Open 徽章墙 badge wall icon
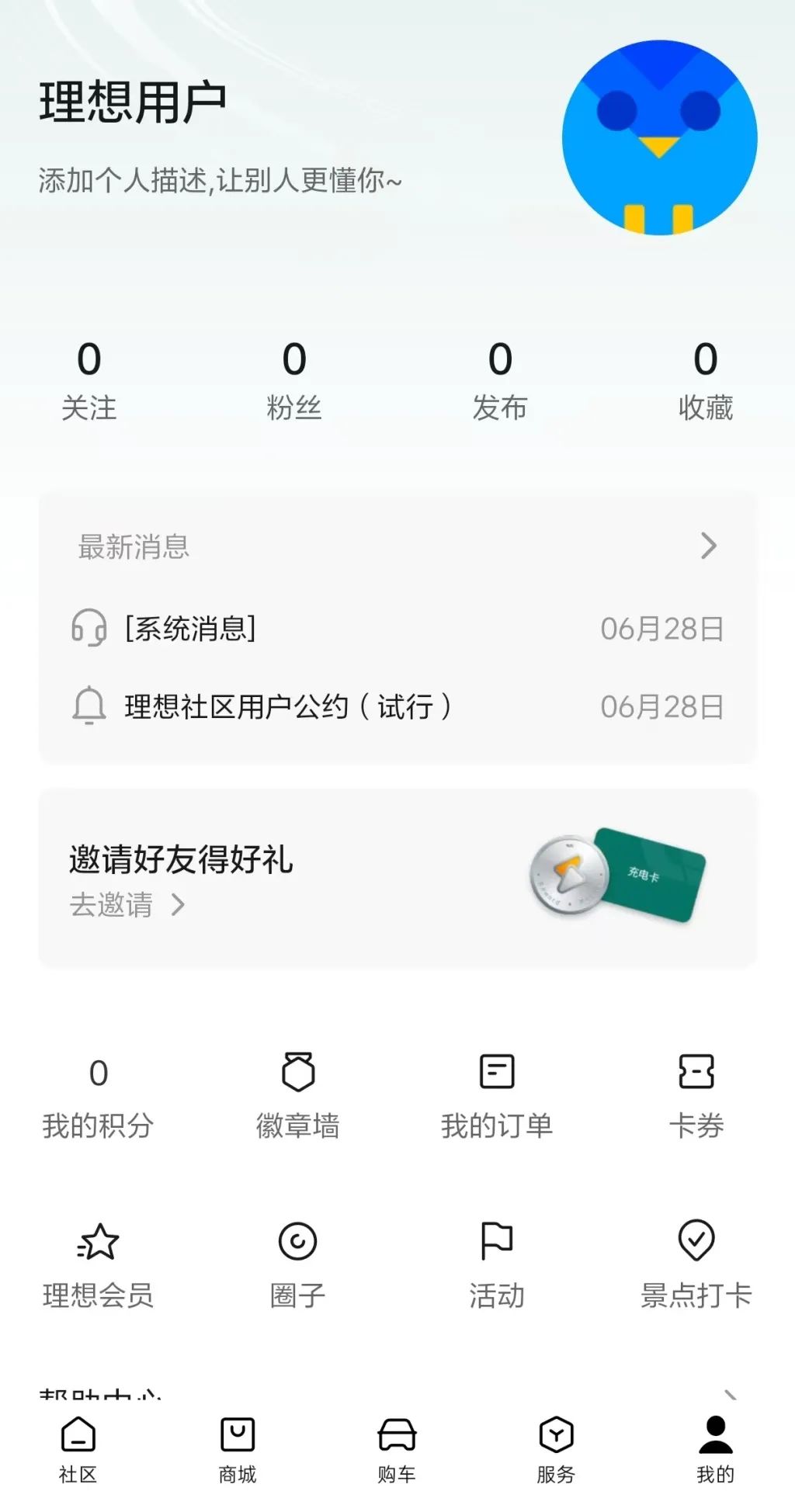 tap(299, 1073)
